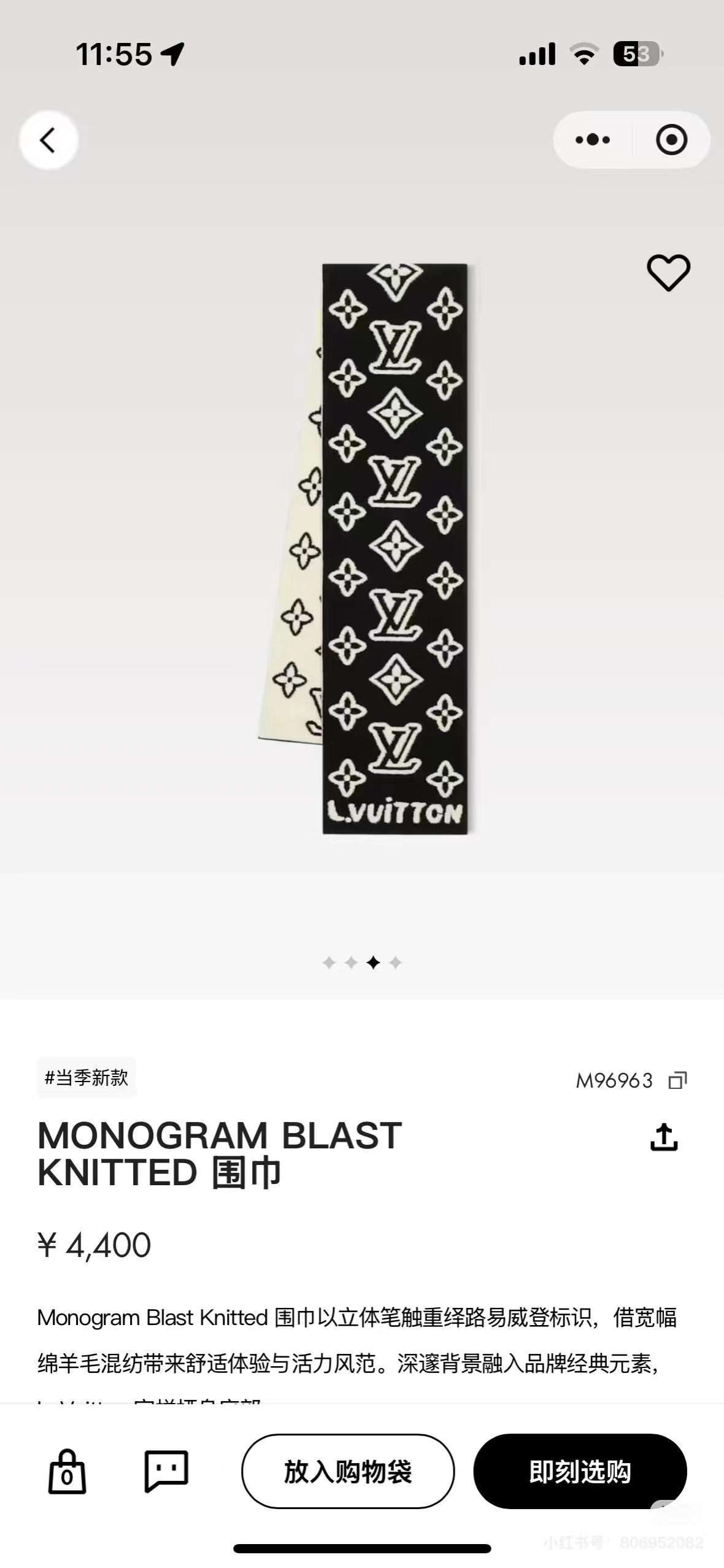Tap 即刻选购 to buy now
Image resolution: width=724 pixels, height=1568 pixels.
(x=580, y=1471)
